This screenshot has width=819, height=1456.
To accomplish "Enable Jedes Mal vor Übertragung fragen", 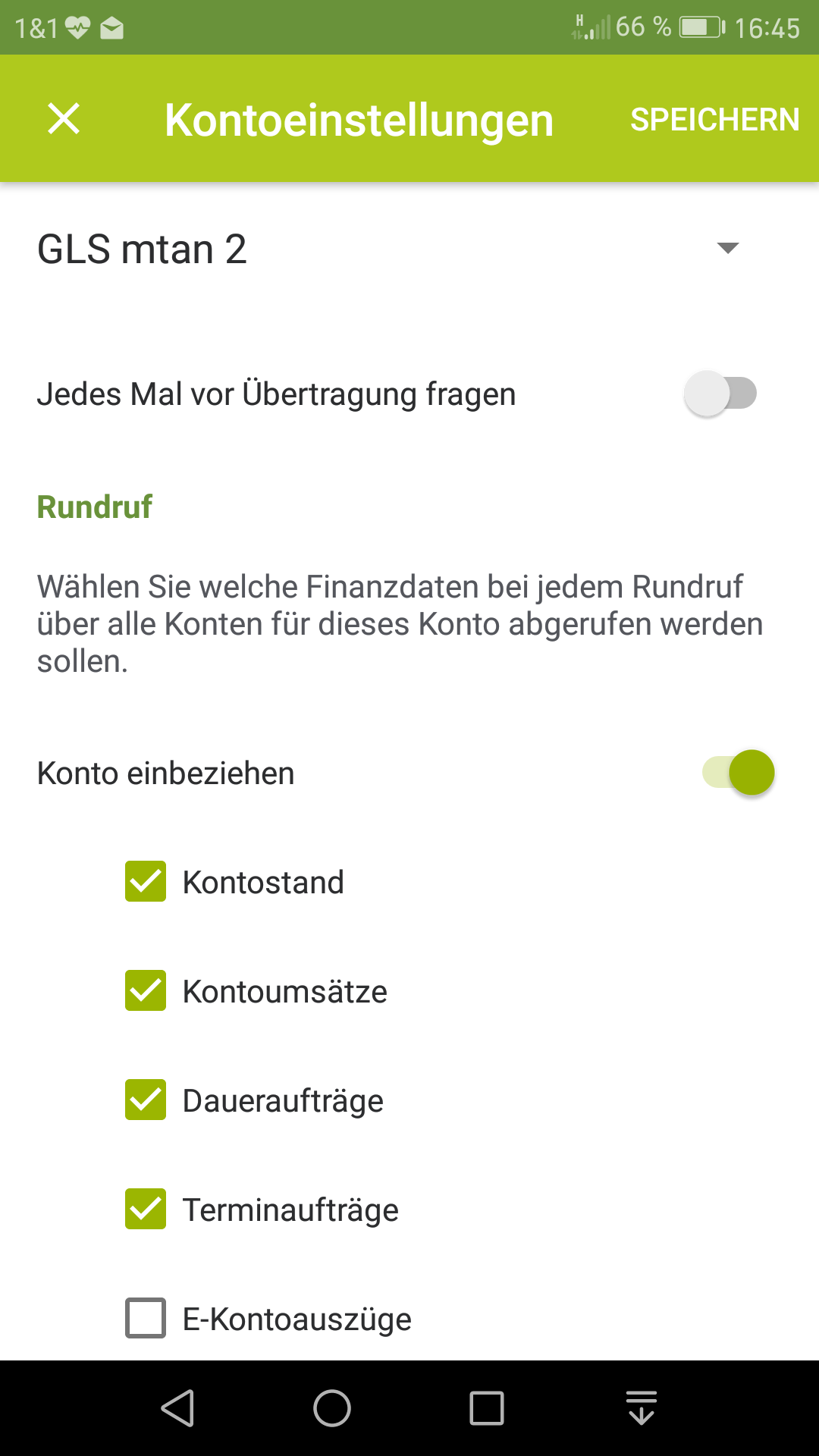I will tap(720, 394).
